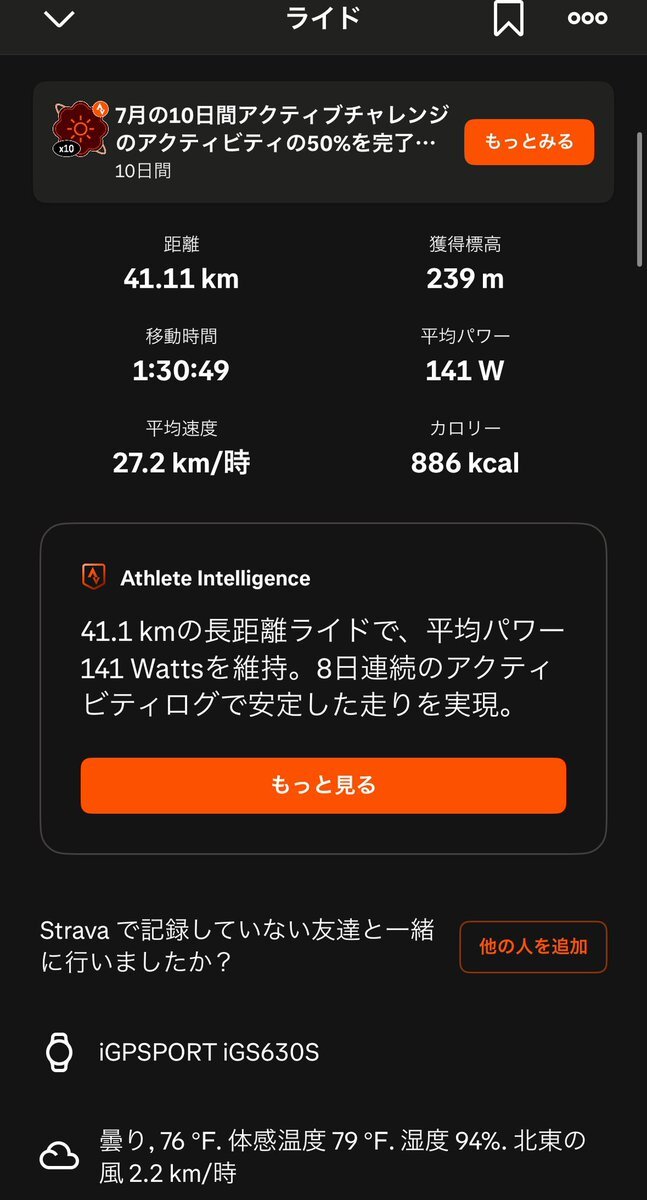Image resolution: width=647 pixels, height=1200 pixels.
Task: Add others with 他の人を追加
Action: click(x=533, y=946)
